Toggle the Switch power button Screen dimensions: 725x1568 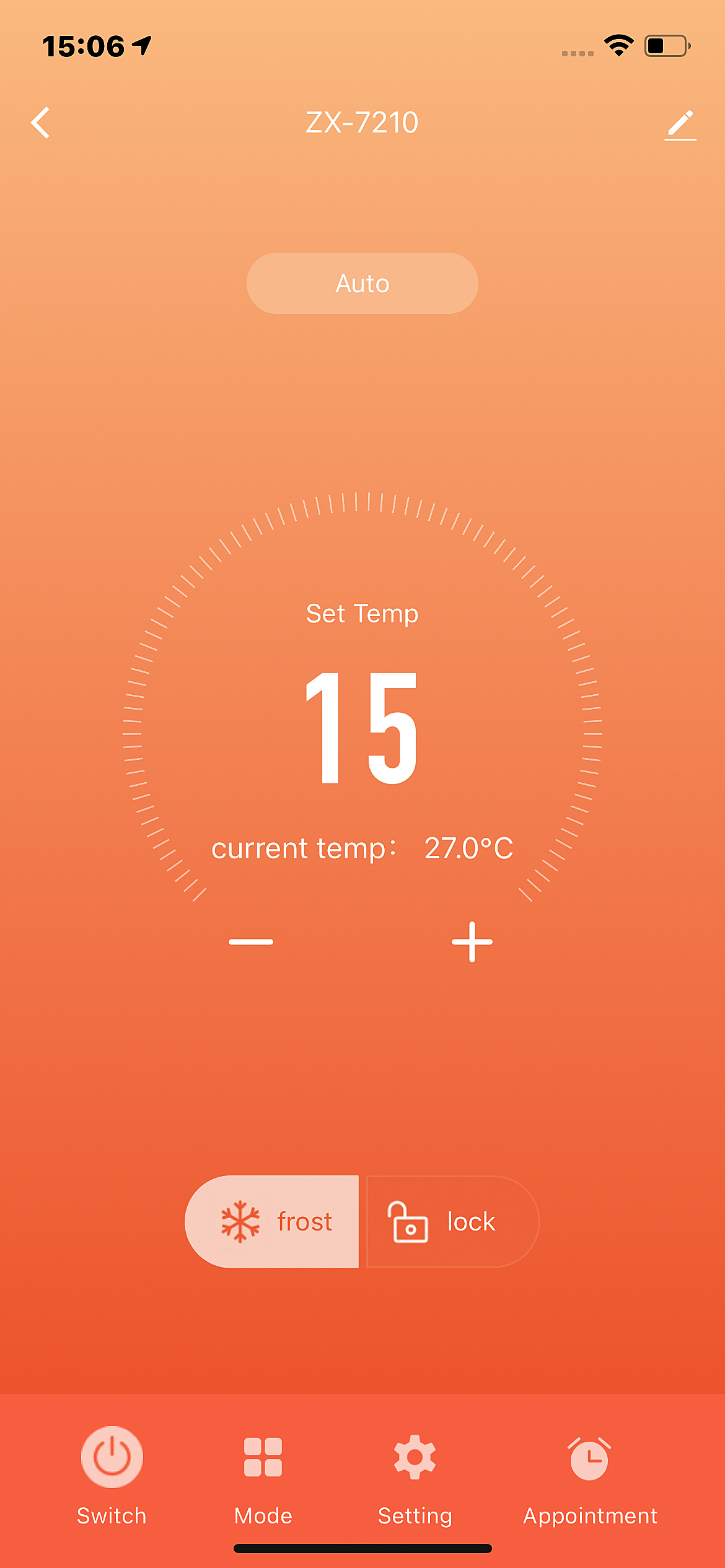pos(112,1457)
